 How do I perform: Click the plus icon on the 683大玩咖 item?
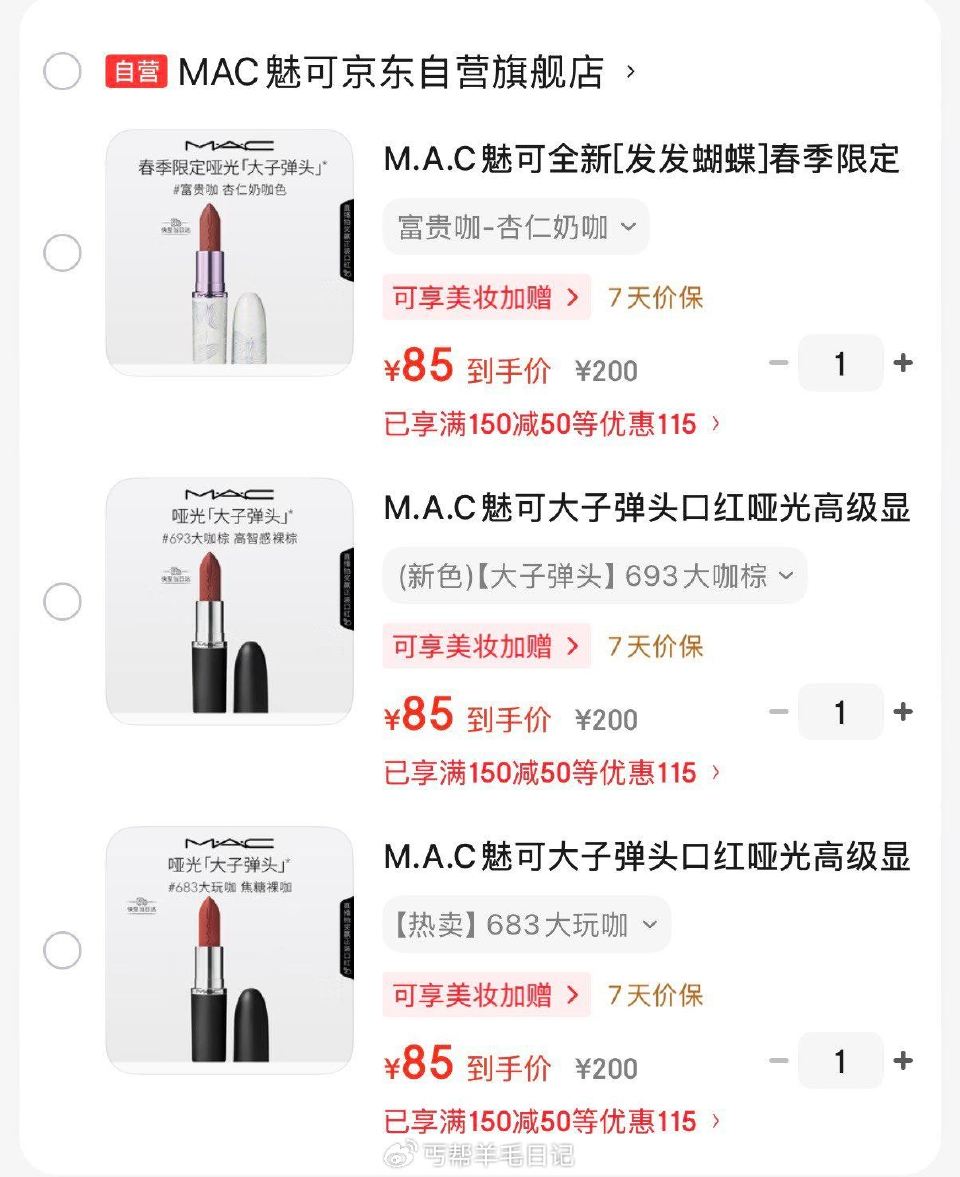(903, 1061)
